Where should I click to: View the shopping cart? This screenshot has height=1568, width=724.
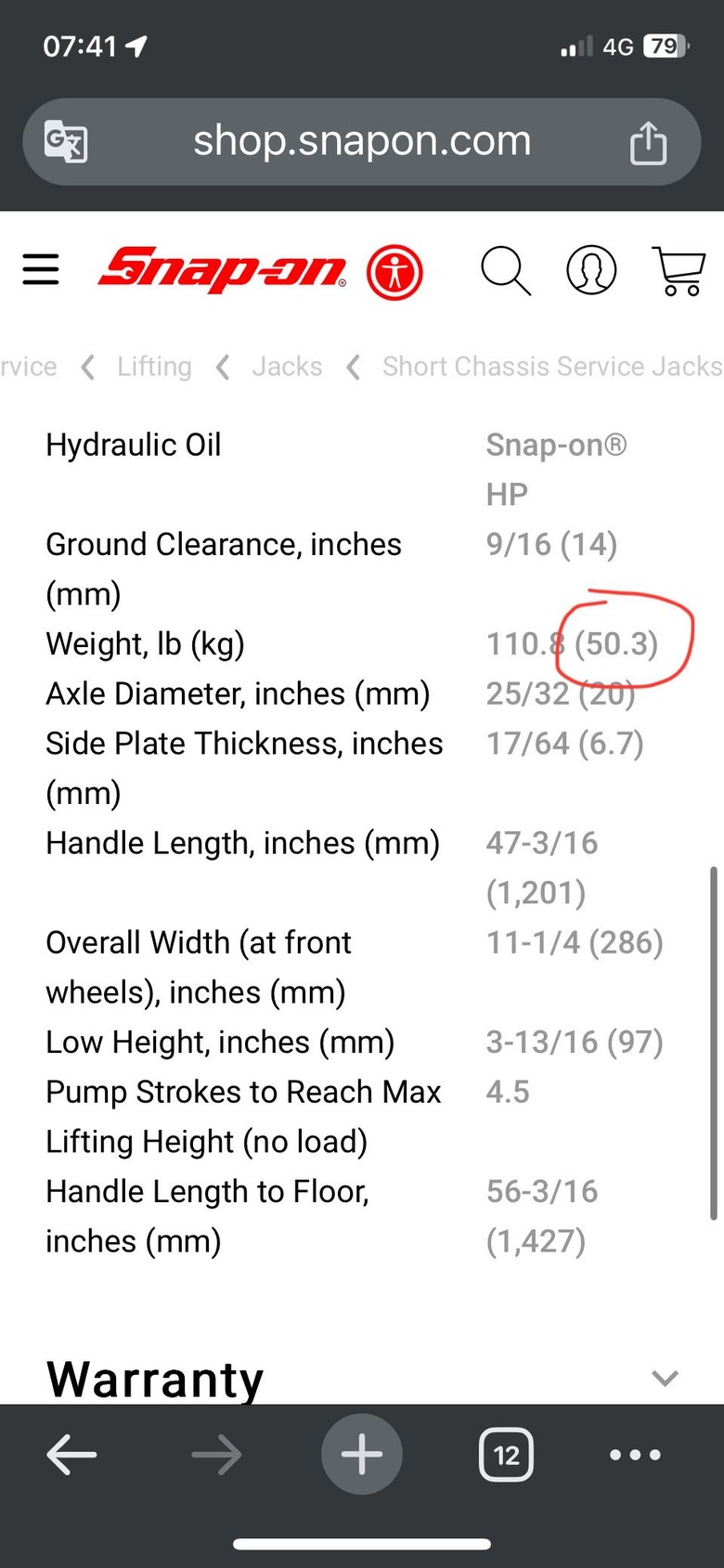click(679, 271)
